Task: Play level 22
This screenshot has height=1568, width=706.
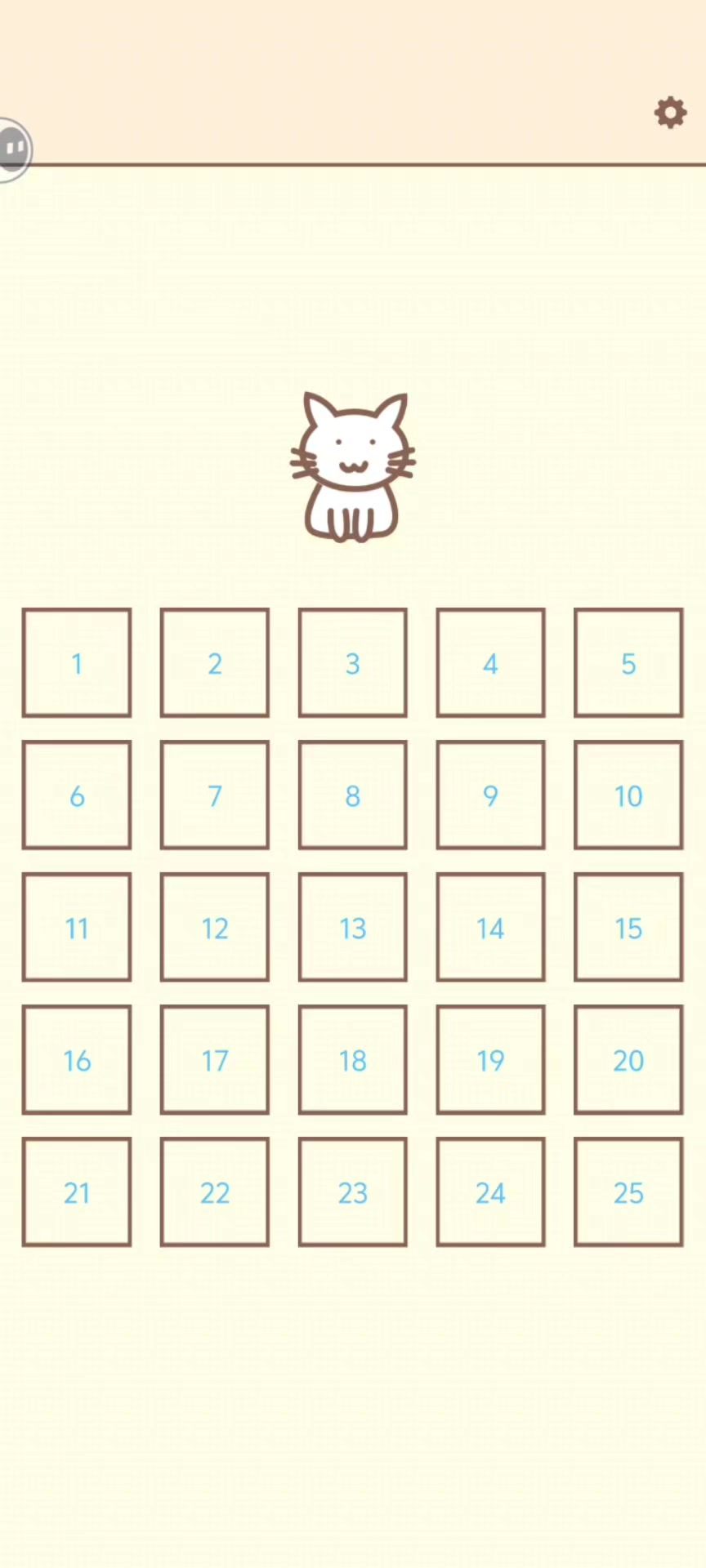Action: 215,1192
